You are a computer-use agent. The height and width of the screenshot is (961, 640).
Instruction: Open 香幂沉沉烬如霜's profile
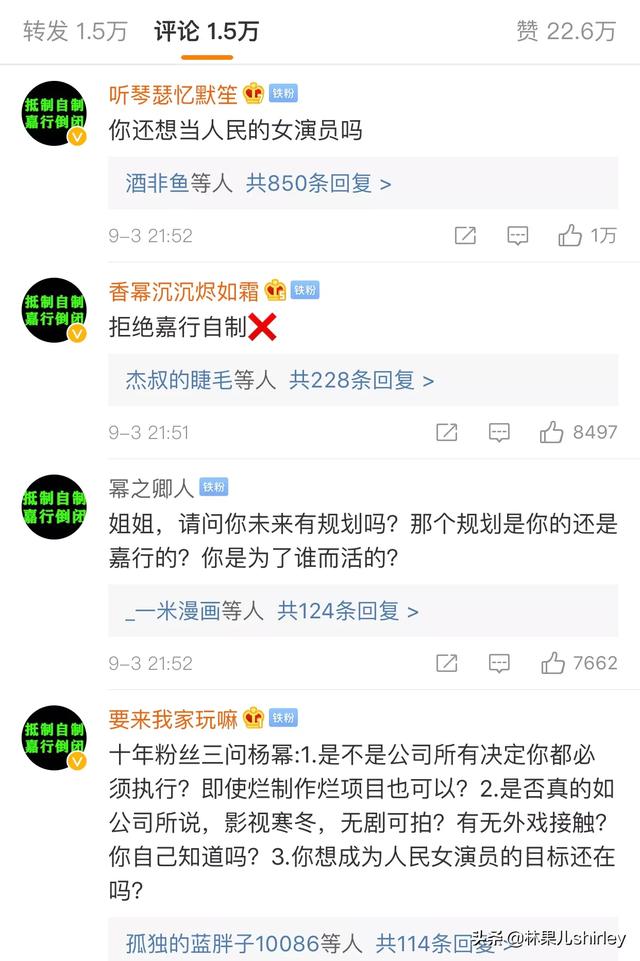184,291
